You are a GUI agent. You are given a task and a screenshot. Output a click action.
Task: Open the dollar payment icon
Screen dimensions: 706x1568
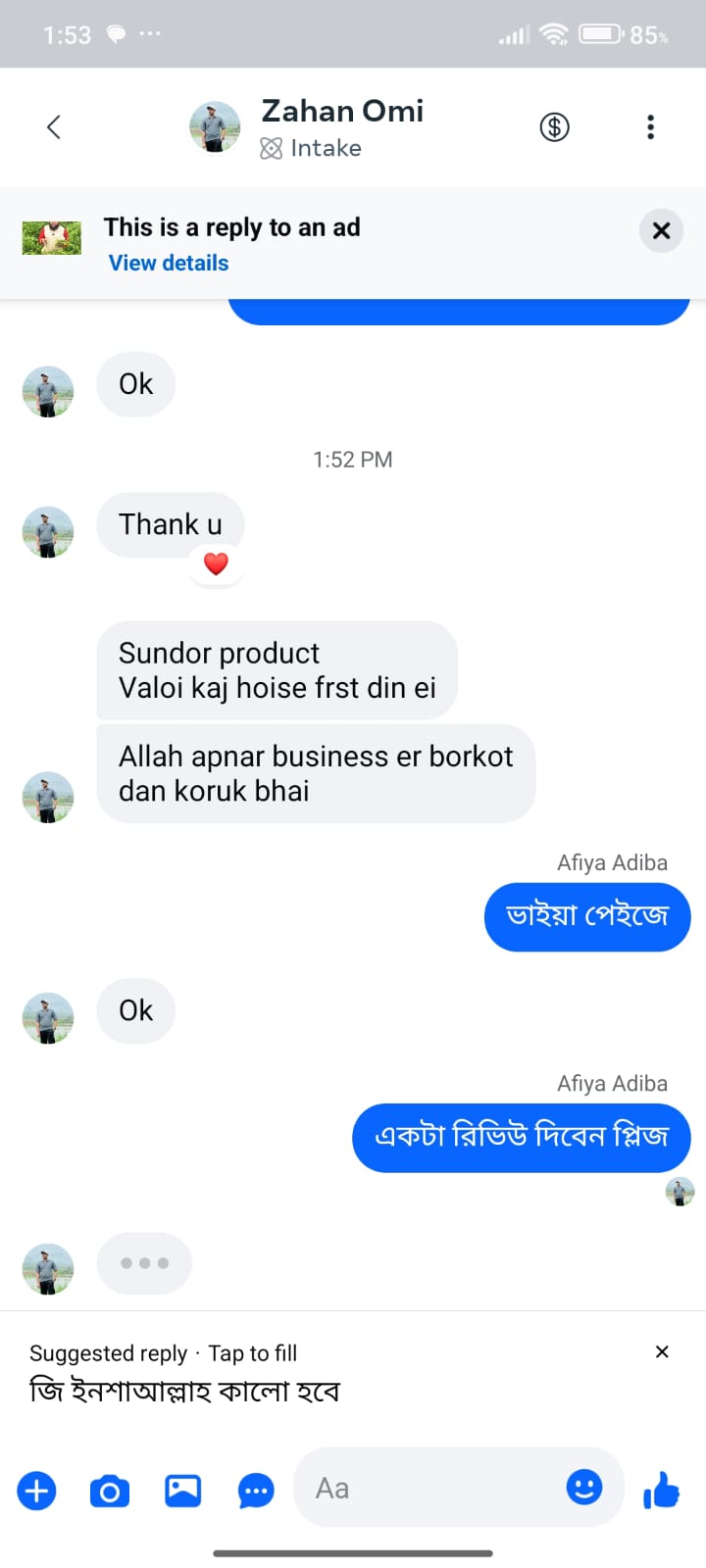554,126
